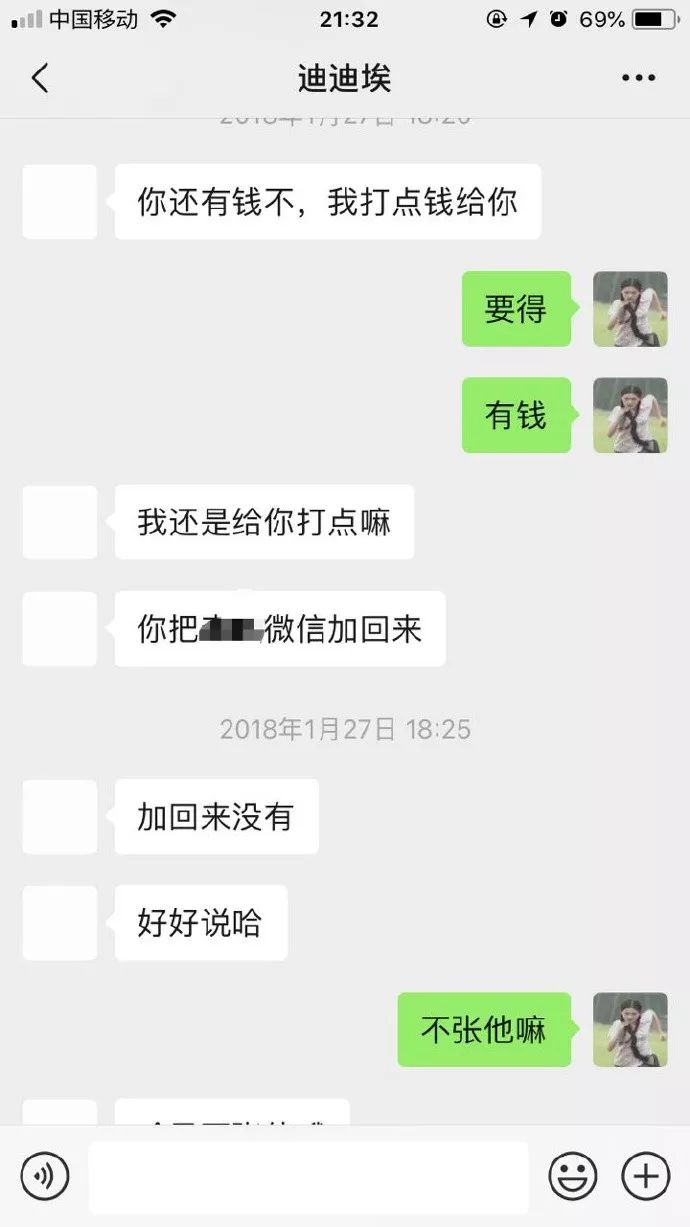The height and width of the screenshot is (1227, 690).
Task: Switch to voice message input
Action: click(45, 1176)
